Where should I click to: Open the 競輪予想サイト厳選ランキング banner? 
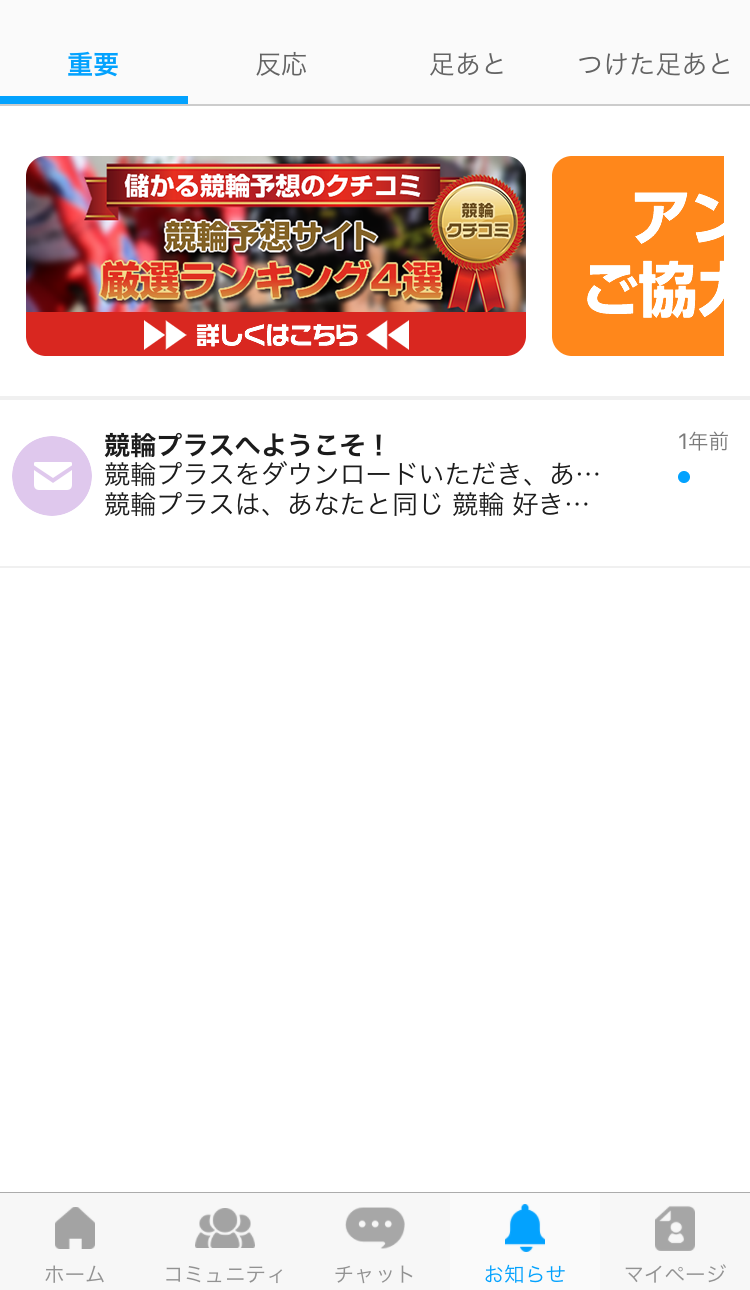(276, 256)
